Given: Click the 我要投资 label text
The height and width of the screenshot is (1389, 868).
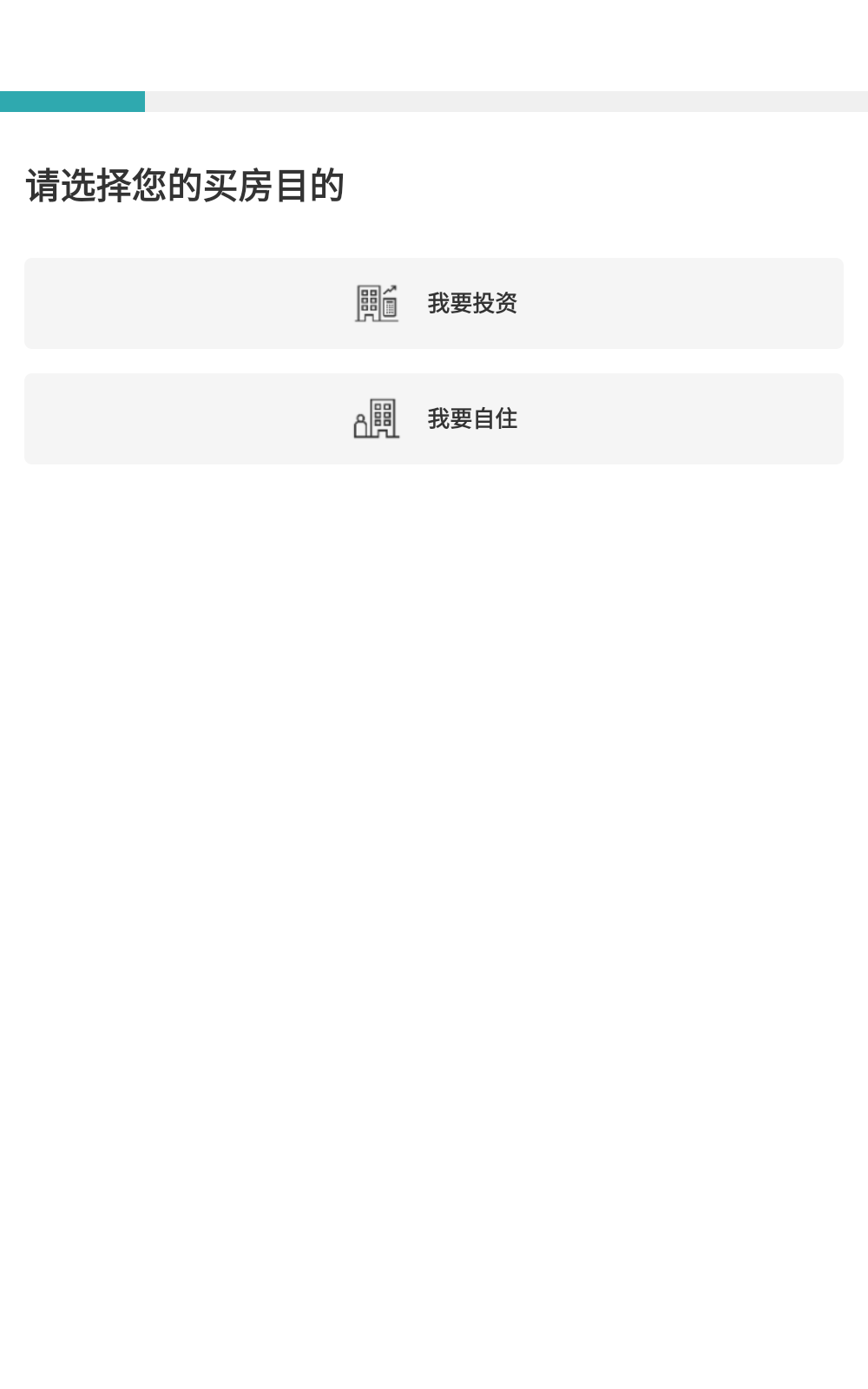Looking at the screenshot, I should (474, 303).
